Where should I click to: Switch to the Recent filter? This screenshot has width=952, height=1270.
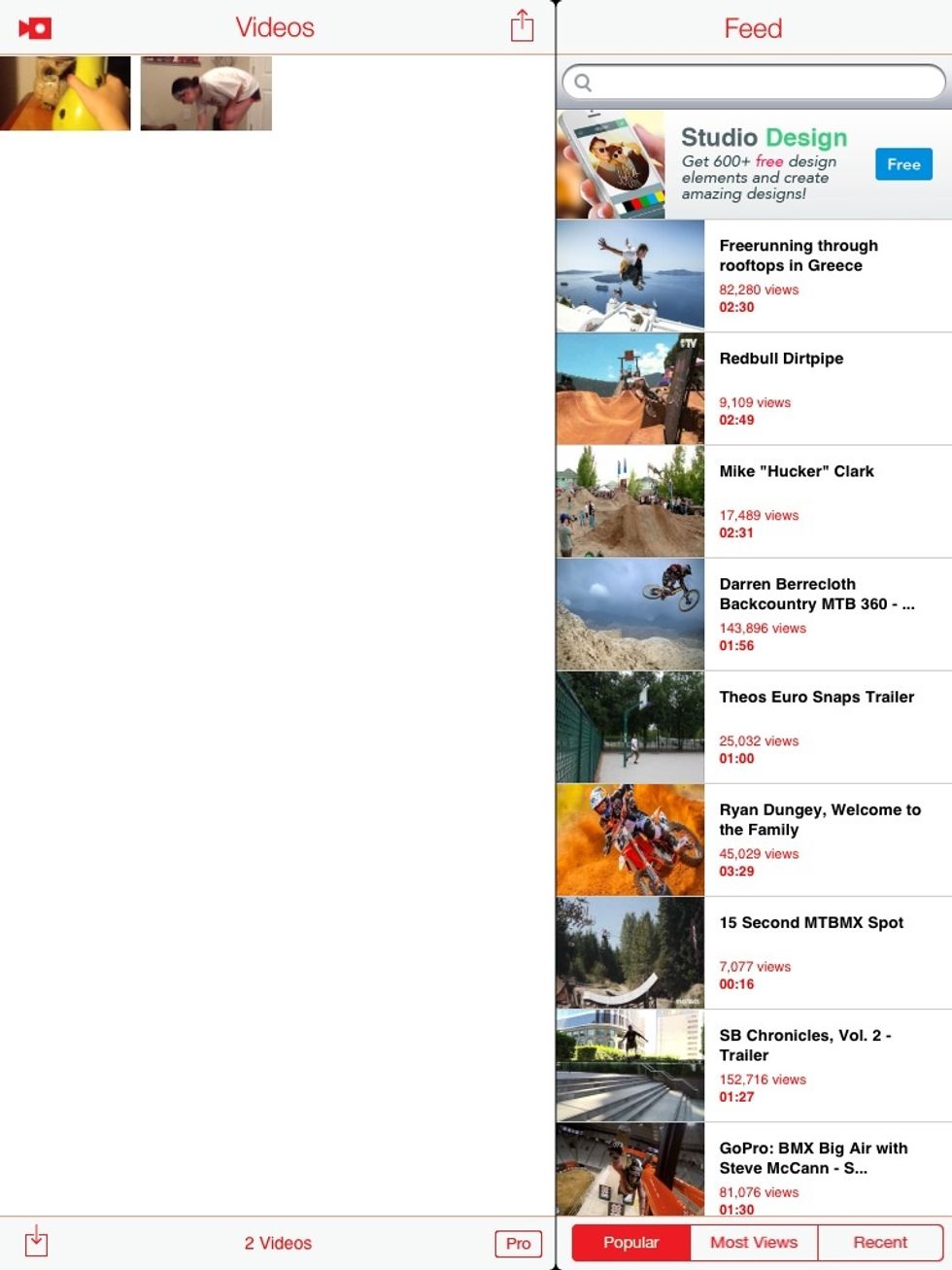click(x=879, y=1242)
